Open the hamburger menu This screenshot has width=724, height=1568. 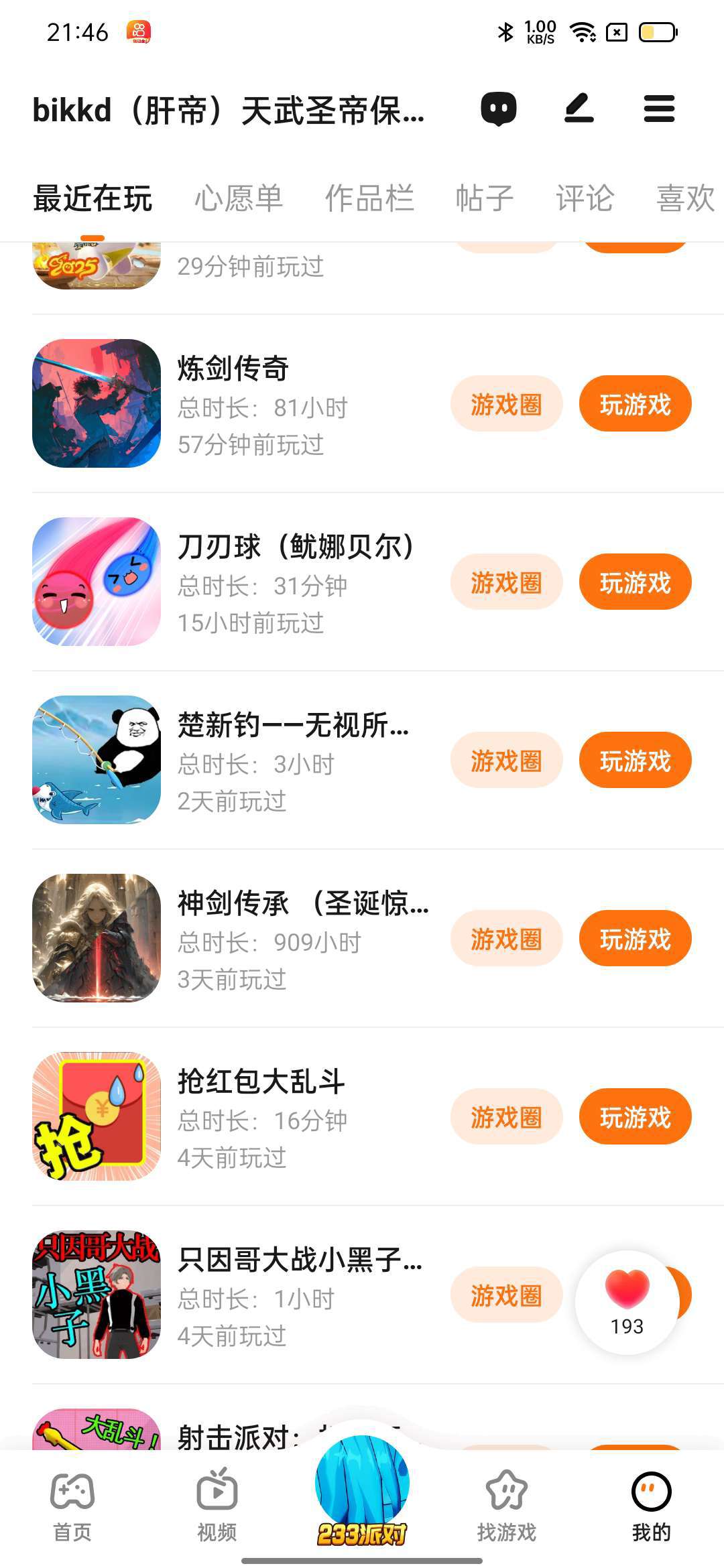(x=659, y=109)
